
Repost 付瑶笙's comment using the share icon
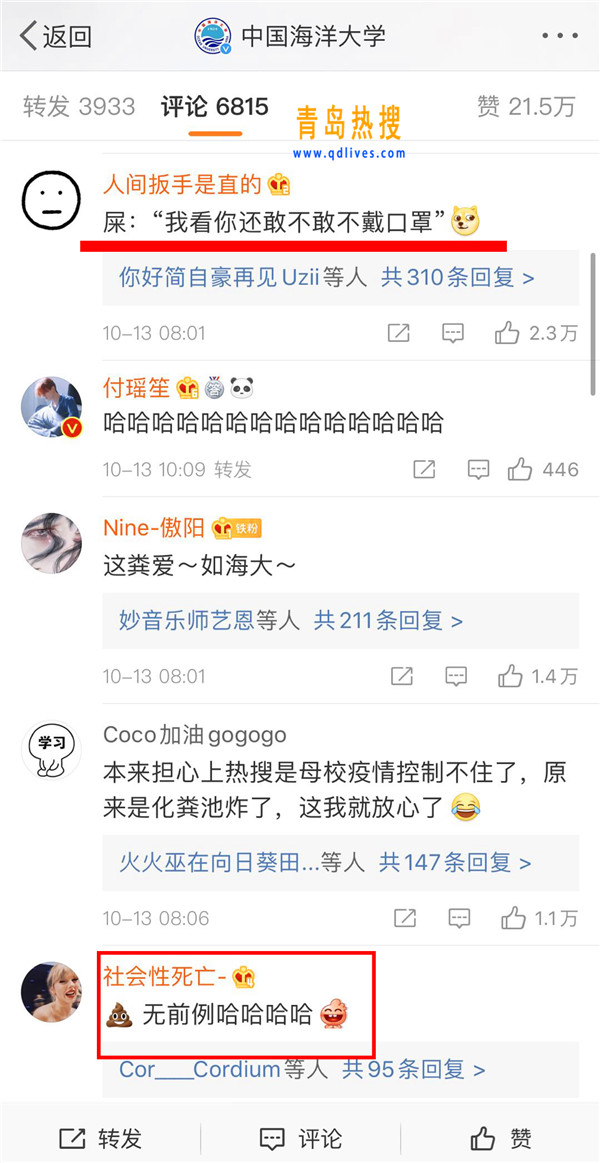point(424,469)
